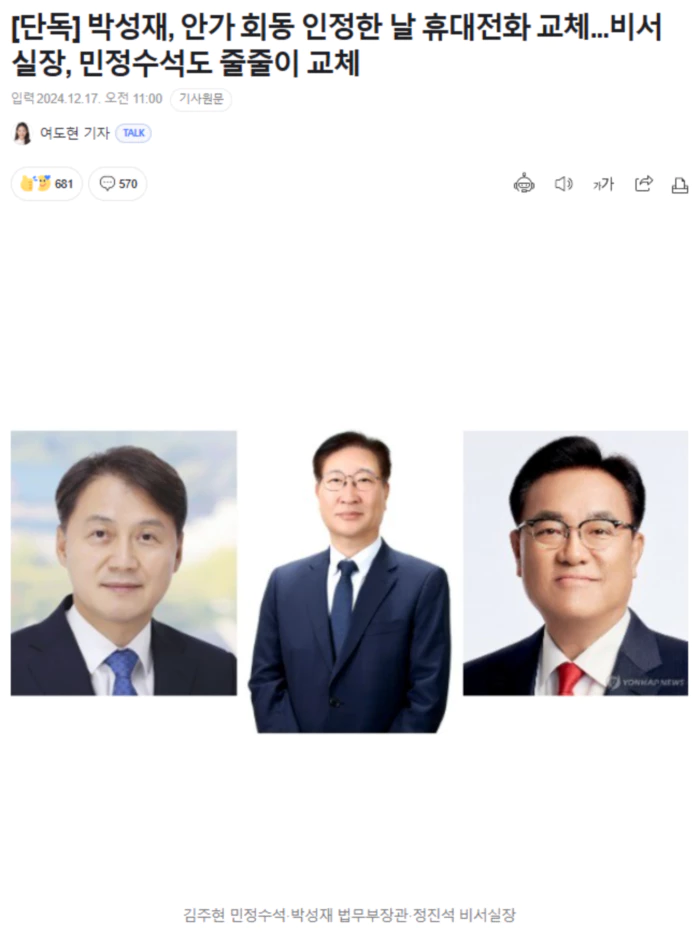Change the font size with the 가 icon
Viewport: 700px width, 935px height.
click(x=603, y=184)
